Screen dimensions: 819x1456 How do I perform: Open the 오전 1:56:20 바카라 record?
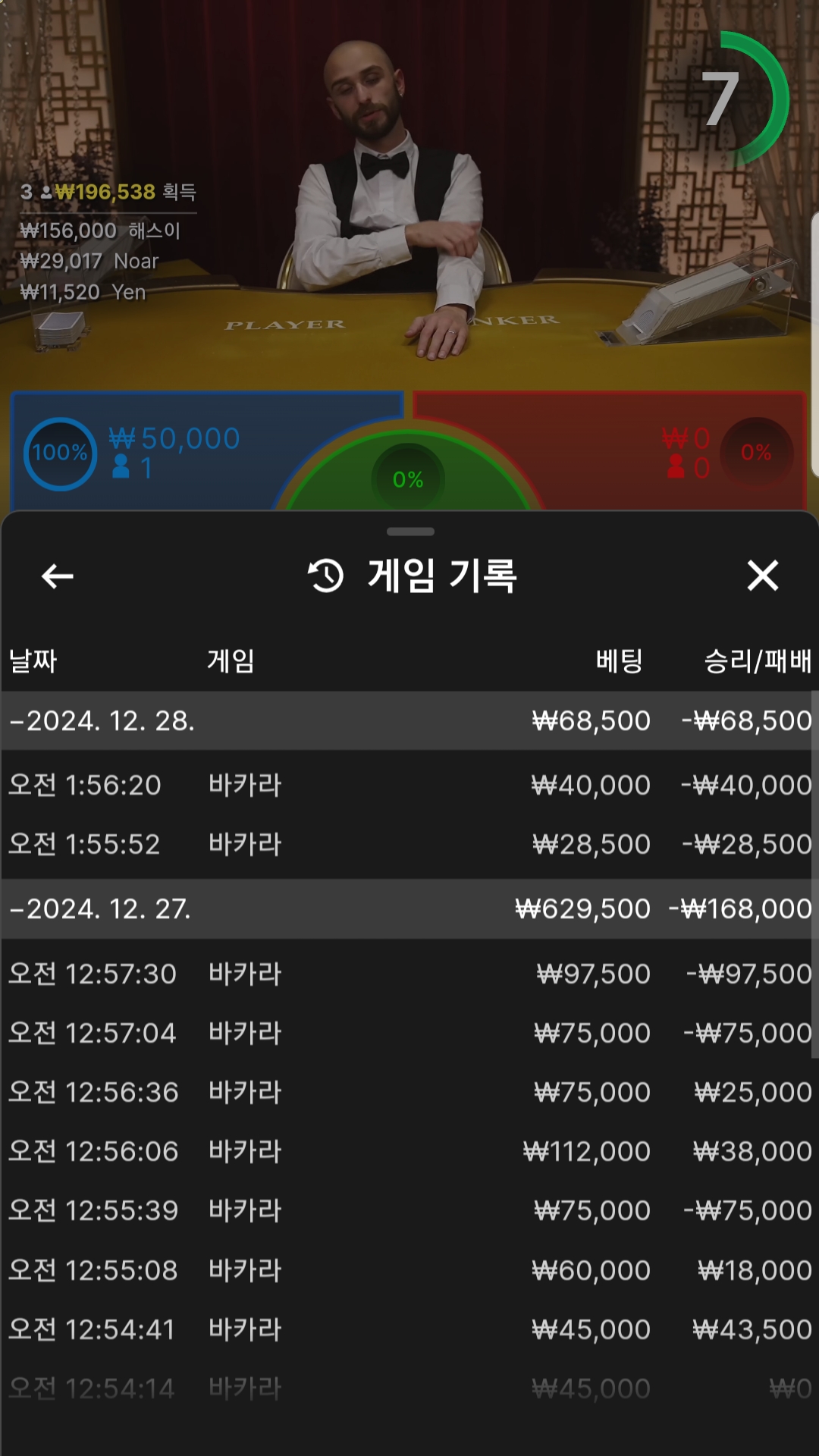[409, 785]
